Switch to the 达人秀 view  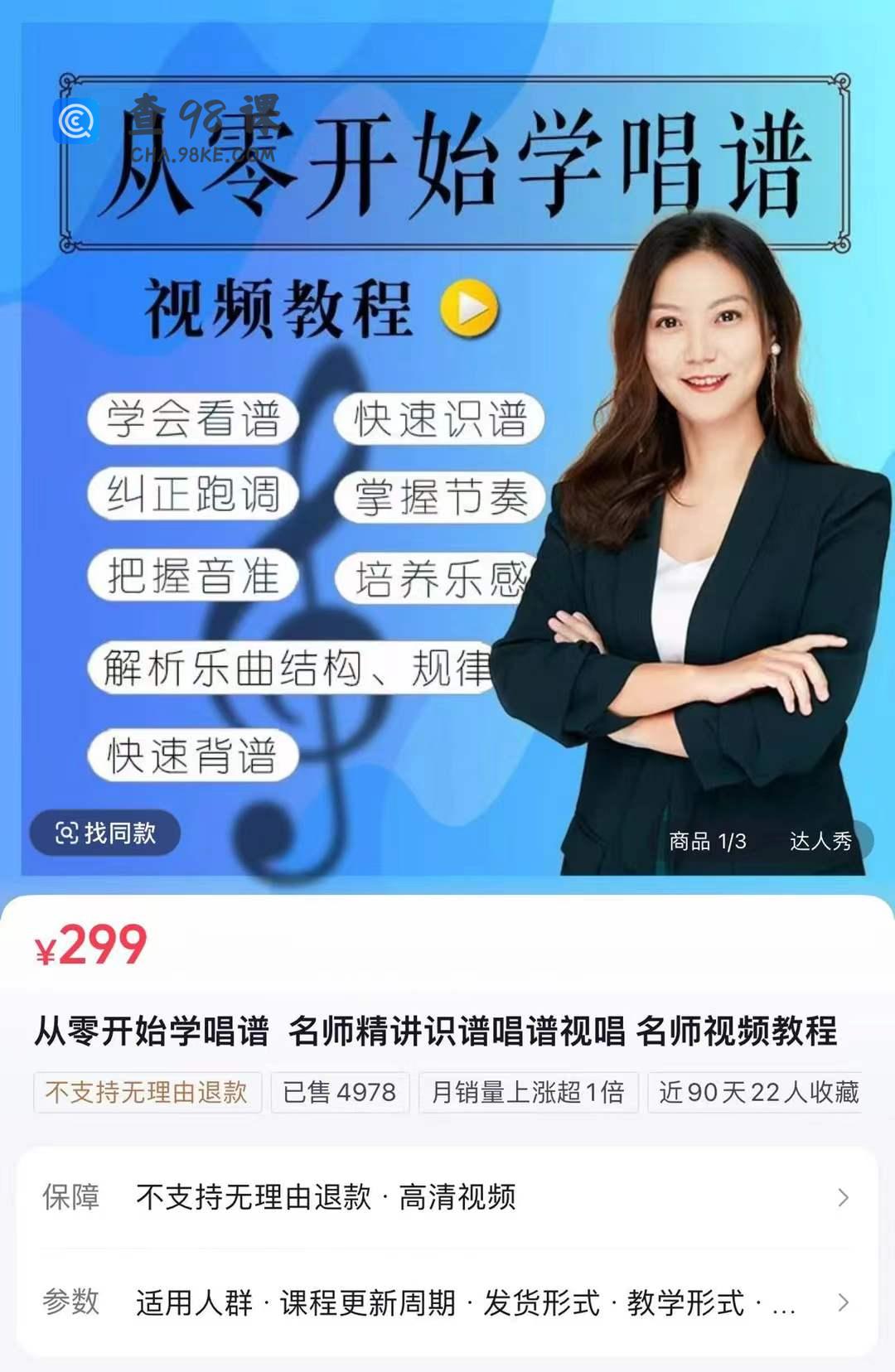(x=820, y=841)
